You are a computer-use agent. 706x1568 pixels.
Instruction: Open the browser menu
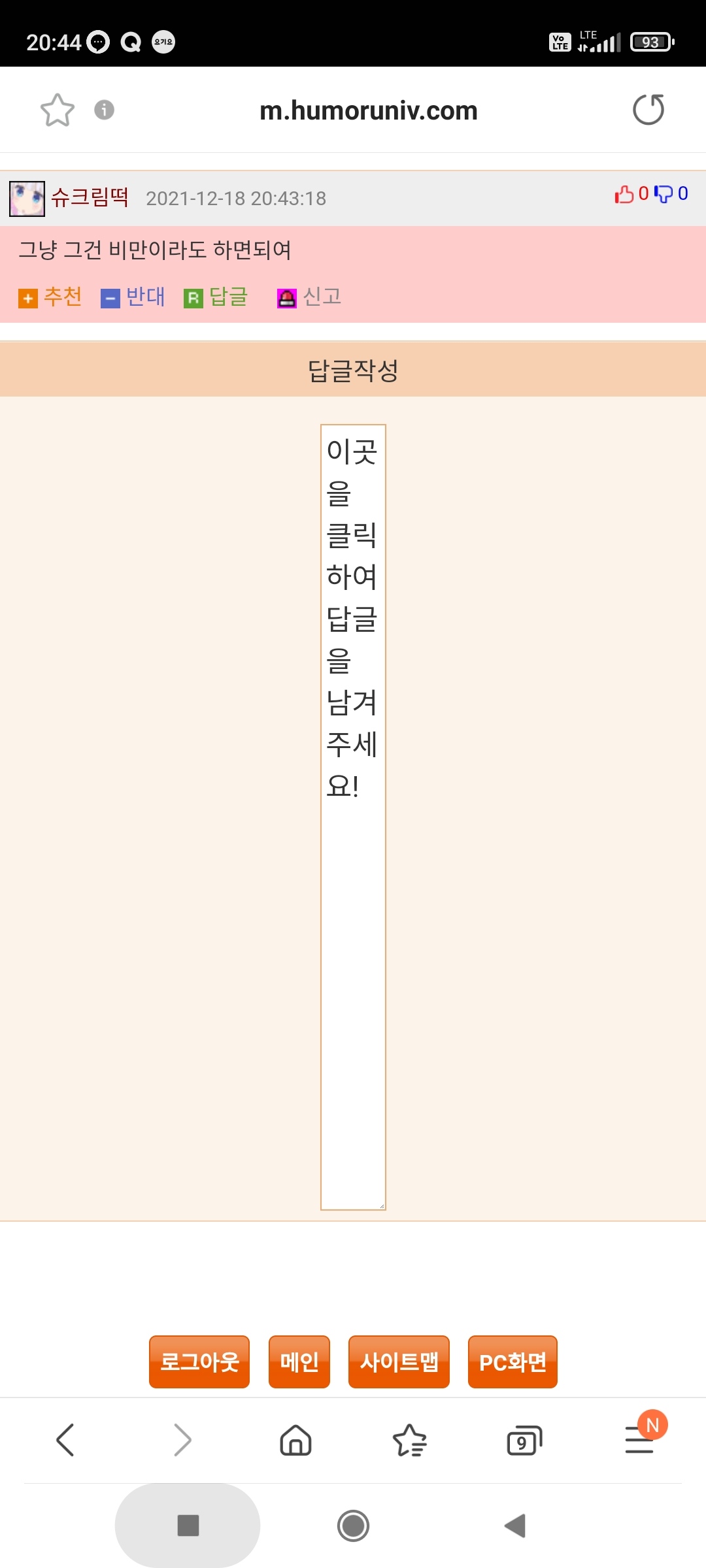point(640,1440)
